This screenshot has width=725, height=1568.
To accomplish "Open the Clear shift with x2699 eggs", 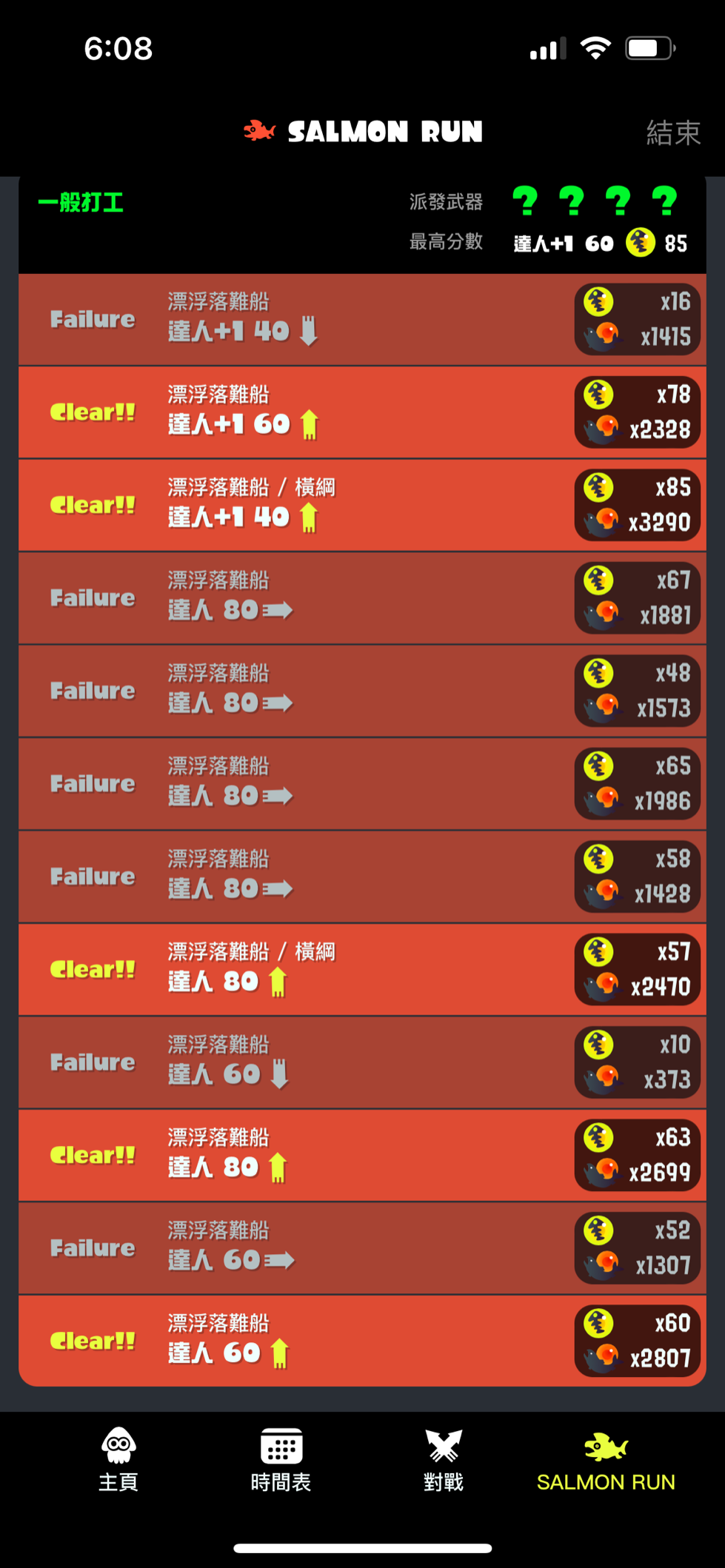I will [362, 1156].
